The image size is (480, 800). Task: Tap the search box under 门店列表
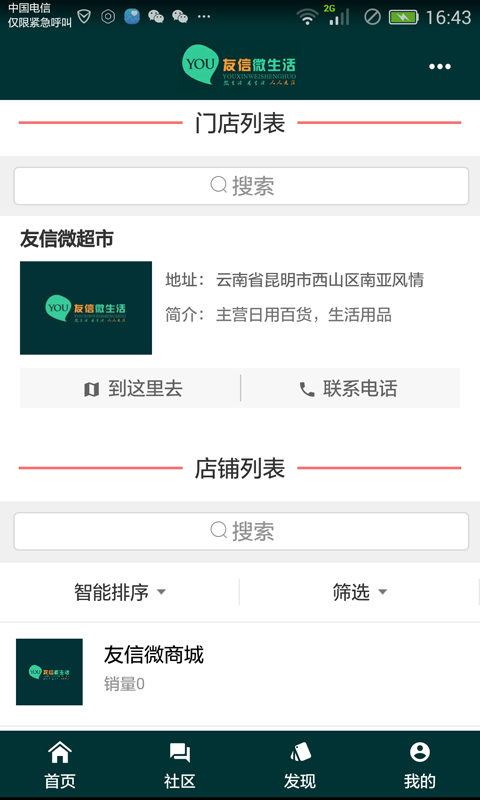click(x=241, y=186)
